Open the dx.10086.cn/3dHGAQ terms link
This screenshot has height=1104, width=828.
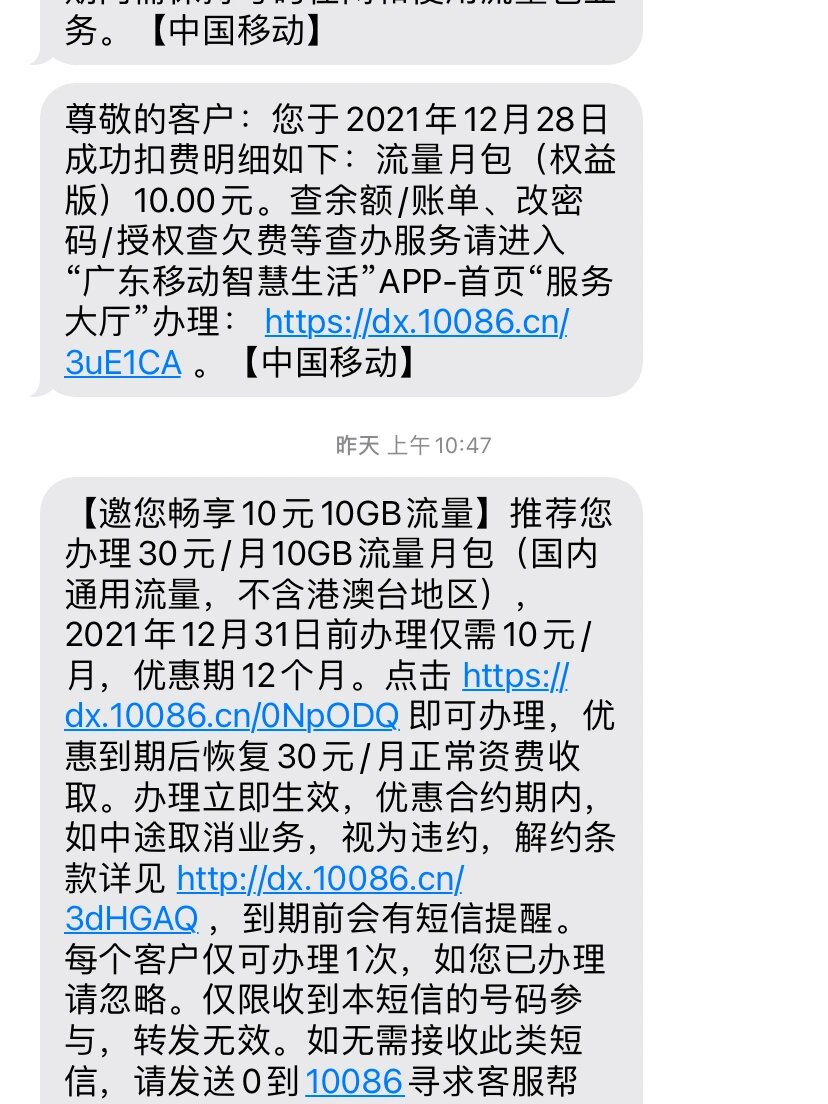pos(319,878)
